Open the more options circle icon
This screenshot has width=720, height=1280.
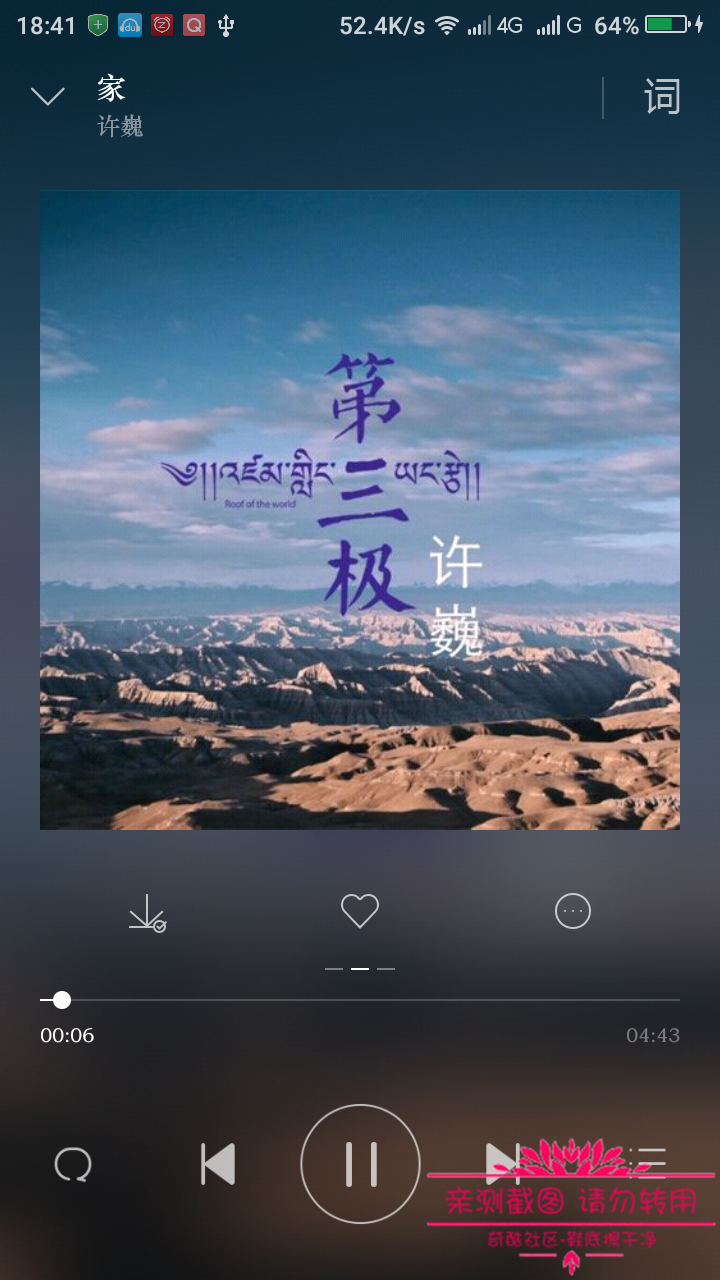coord(573,911)
